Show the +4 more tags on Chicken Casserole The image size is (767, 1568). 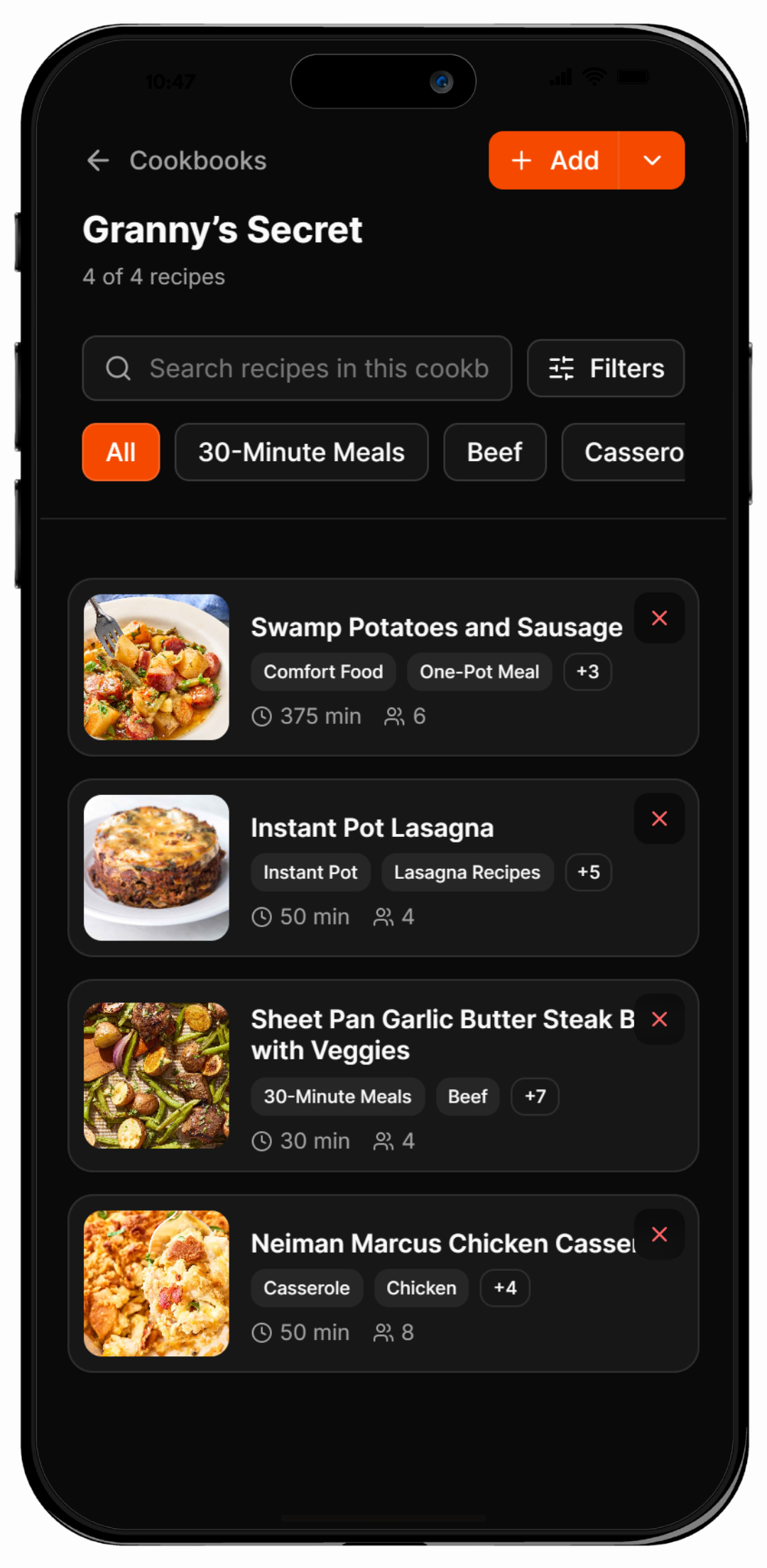[505, 1287]
